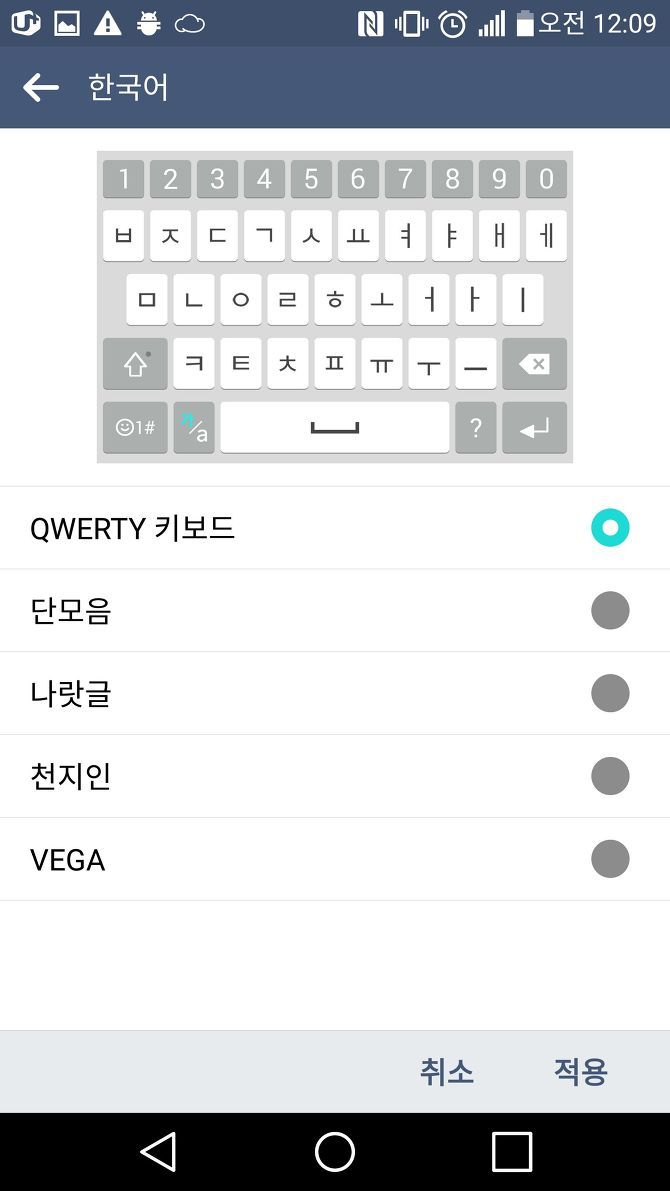Open recent apps from navigation bar

tap(512, 1152)
